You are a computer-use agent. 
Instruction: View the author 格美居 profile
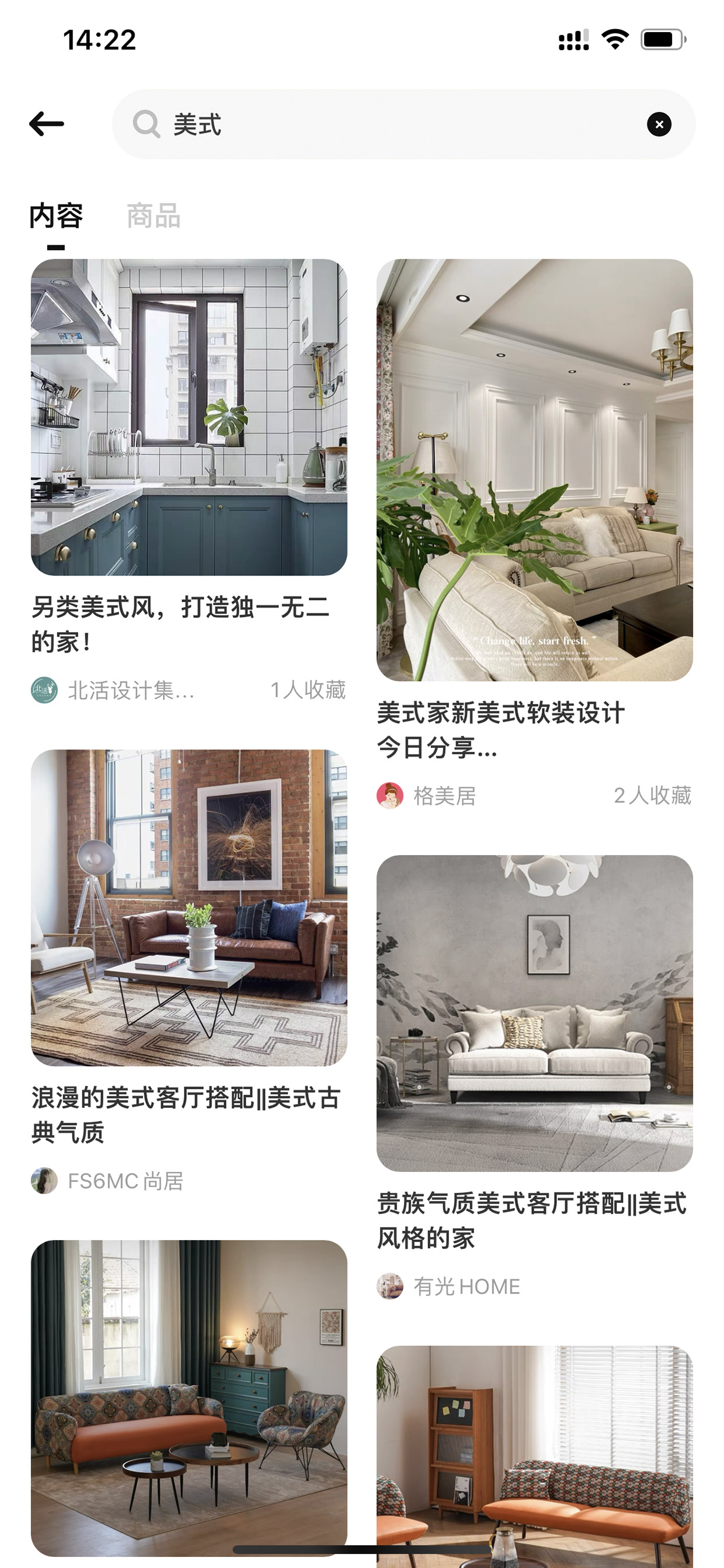[426, 796]
